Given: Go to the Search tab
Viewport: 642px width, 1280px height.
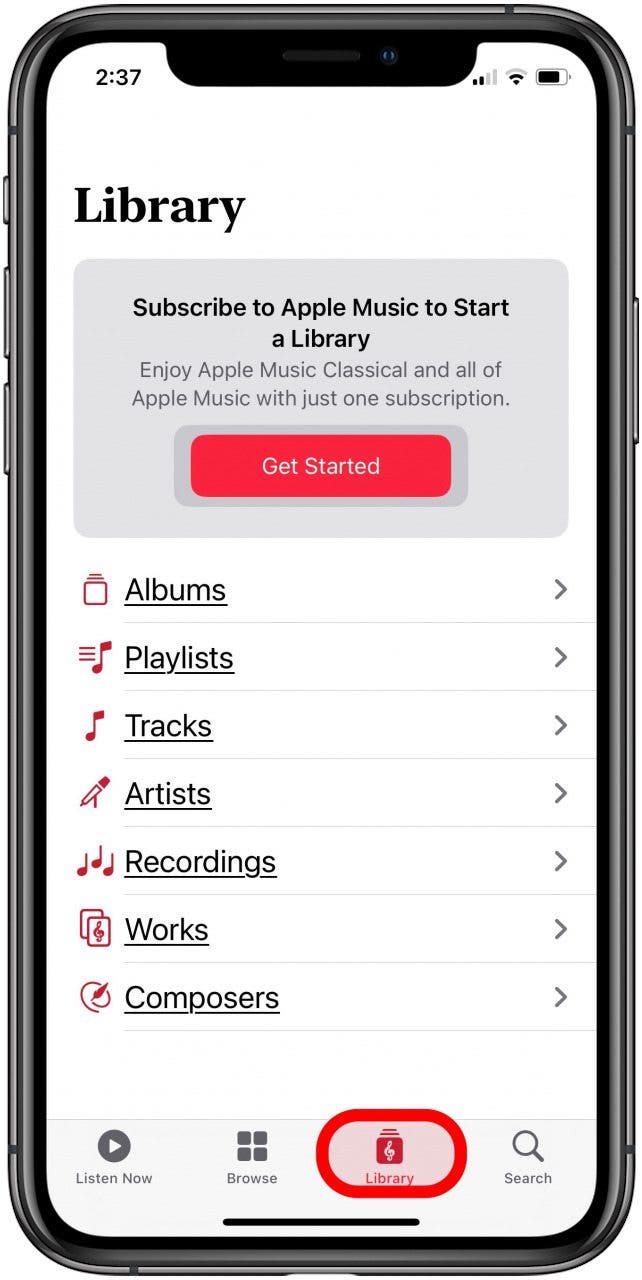Looking at the screenshot, I should pos(527,1157).
